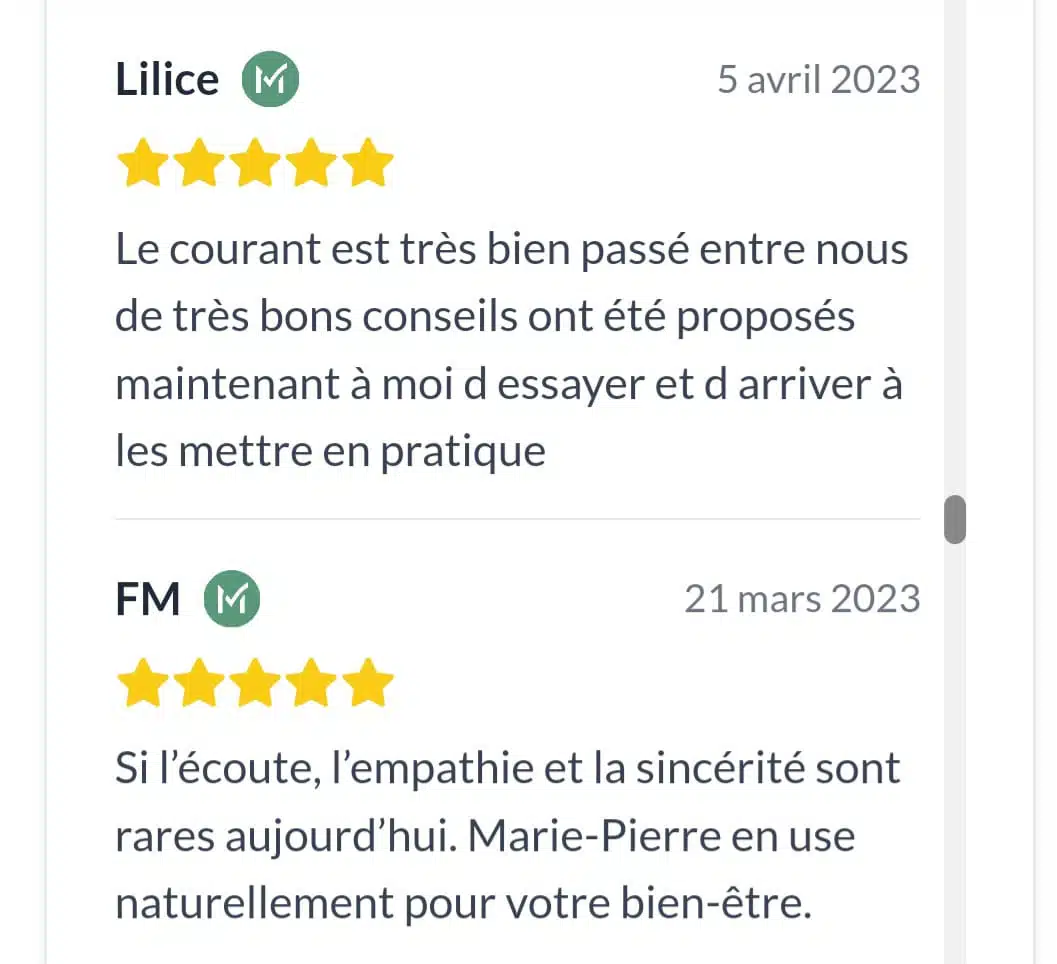Tap the grey scrollbar thumb
Image resolution: width=1057 pixels, height=964 pixels.
pos(955,519)
